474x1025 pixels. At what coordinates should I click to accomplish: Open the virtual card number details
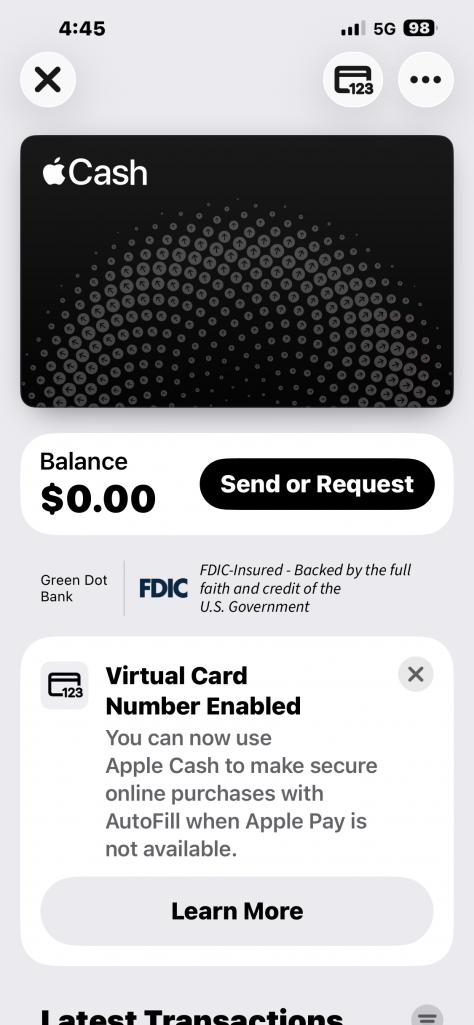click(353, 80)
